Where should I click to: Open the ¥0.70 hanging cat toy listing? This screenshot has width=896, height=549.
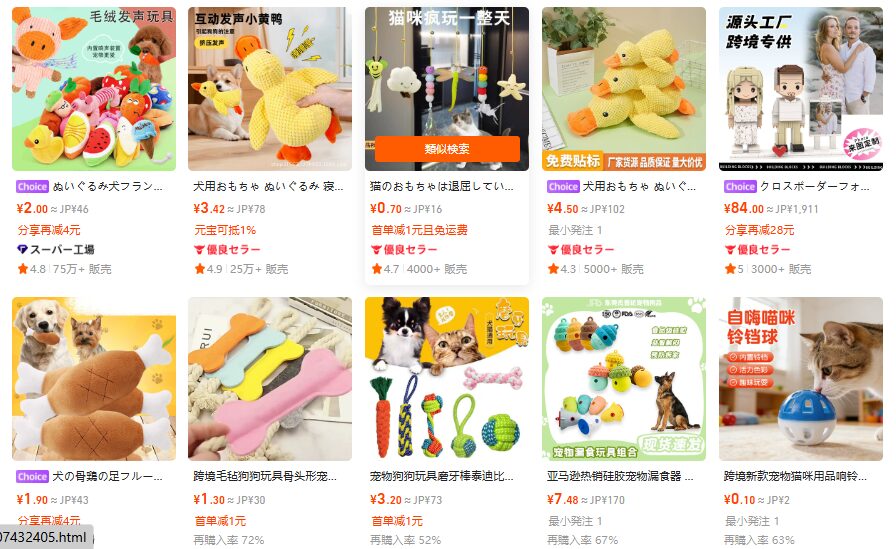point(447,186)
